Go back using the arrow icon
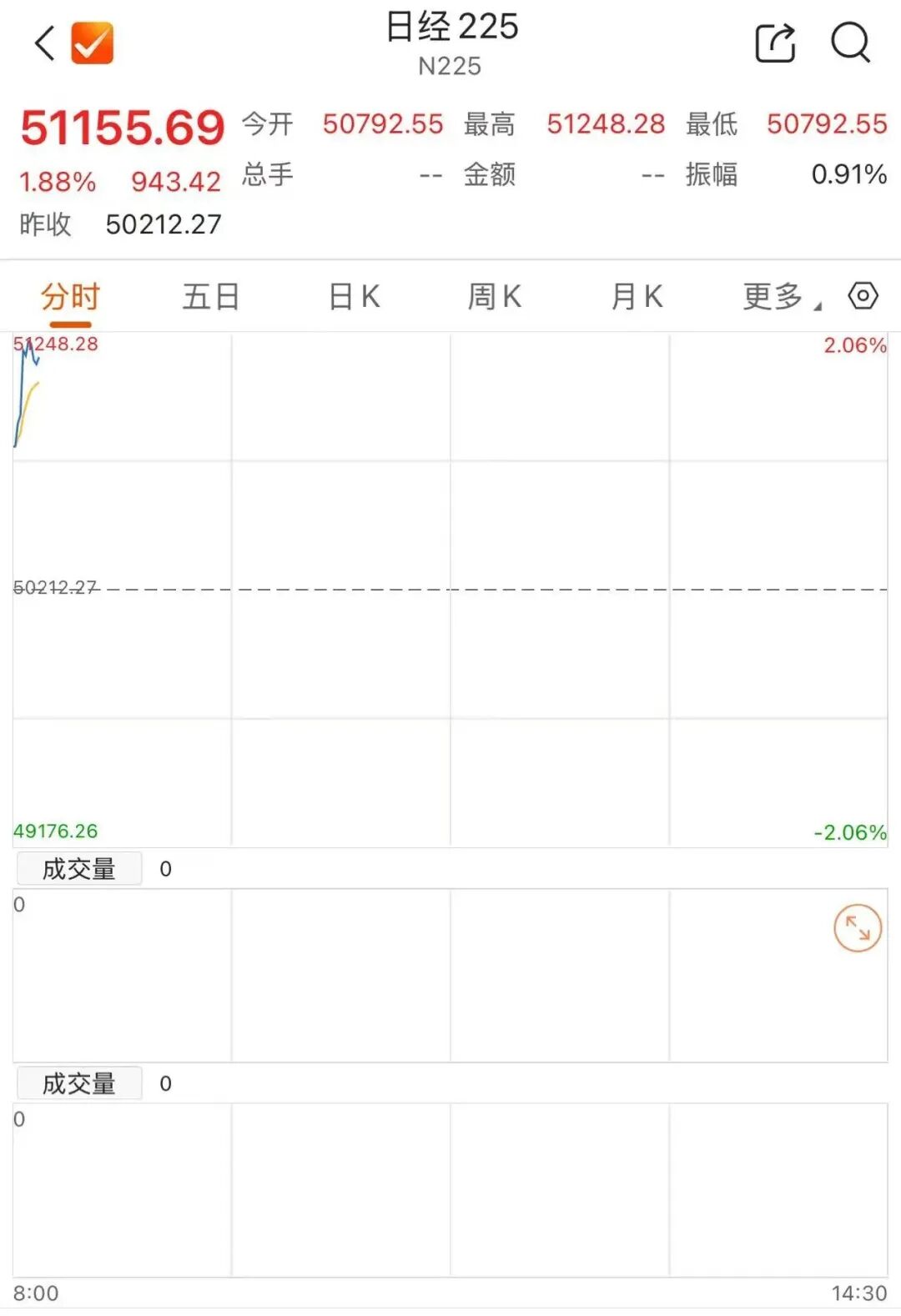The image size is (901, 1316). tap(45, 43)
